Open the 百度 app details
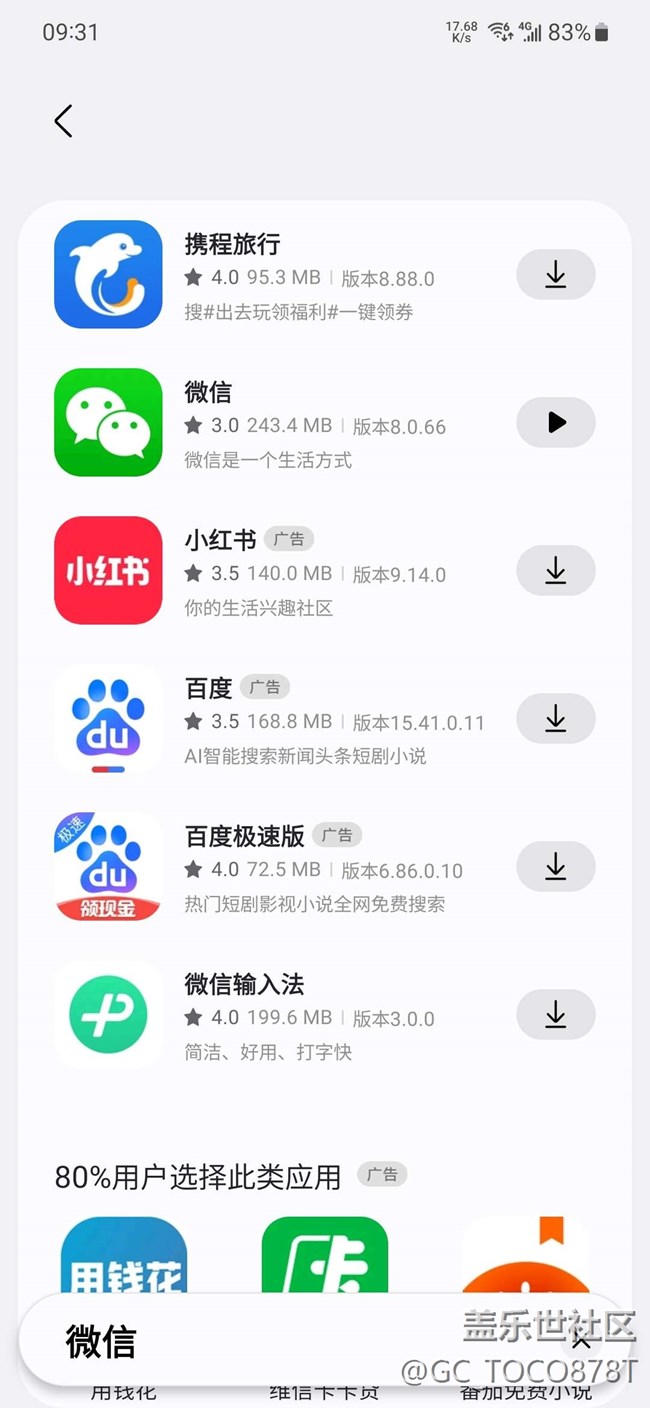 [x=280, y=719]
